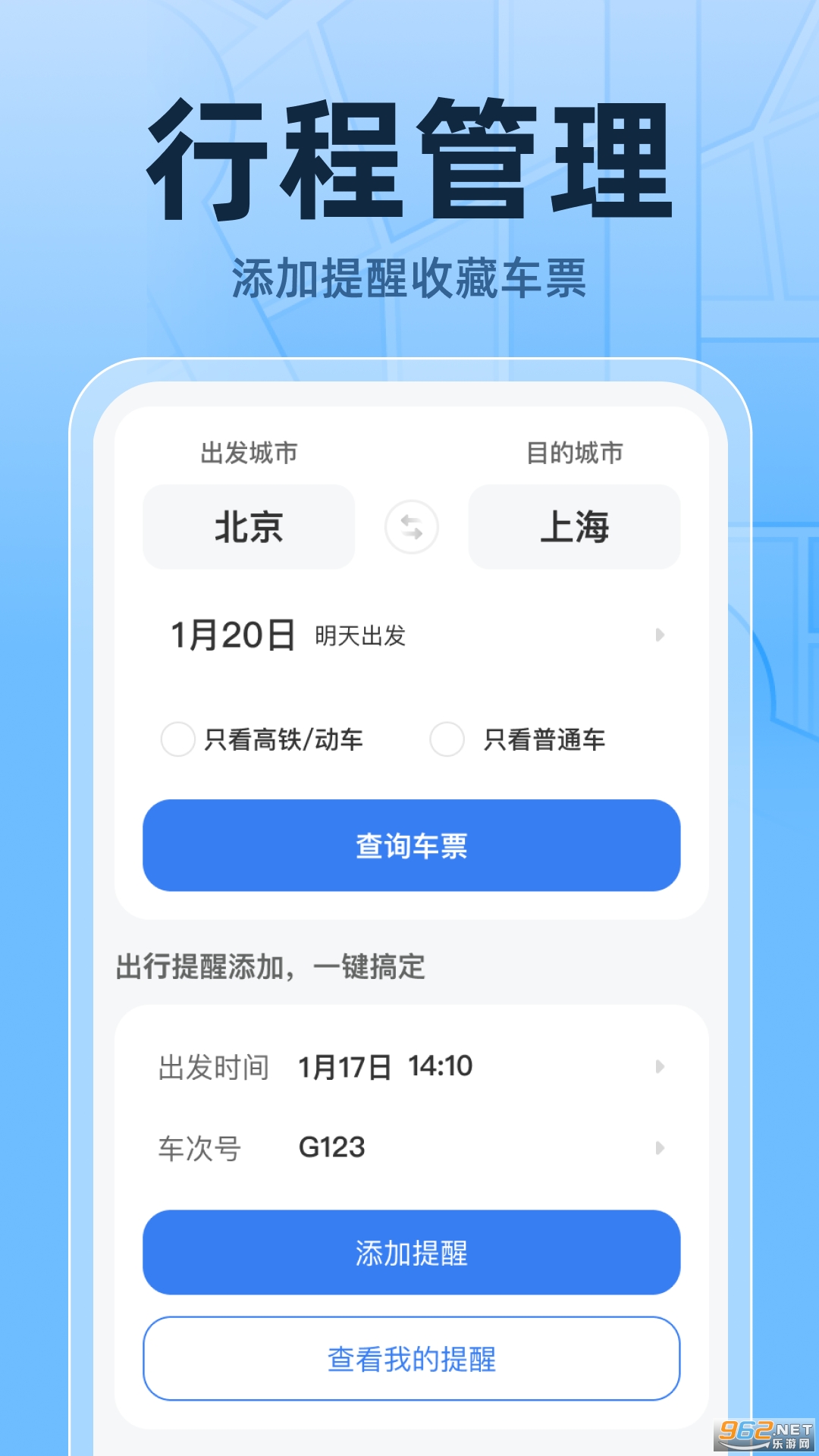This screenshot has height=1456, width=819.
Task: Open the departure date picker showing 1月20日
Action: pos(235,637)
